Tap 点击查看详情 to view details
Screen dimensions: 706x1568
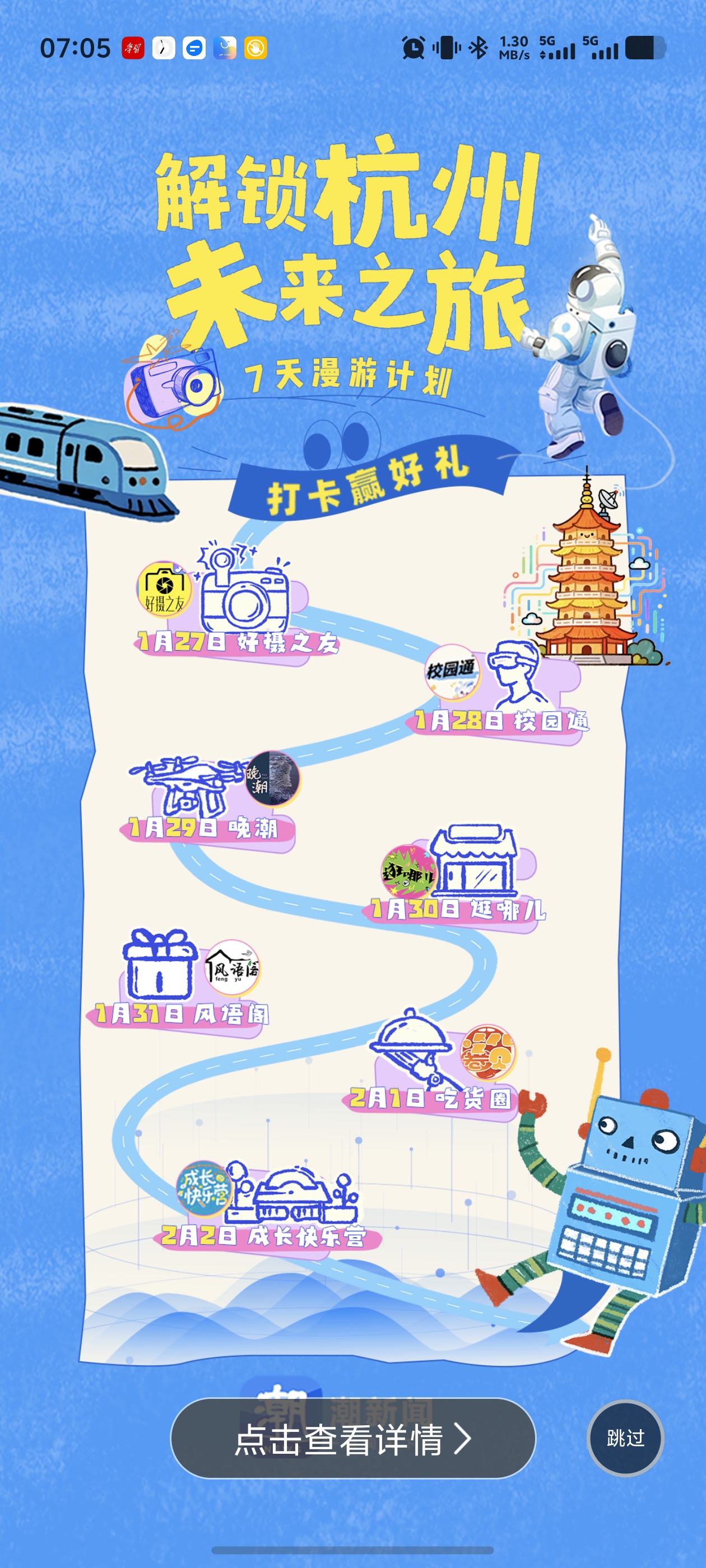(x=352, y=1439)
